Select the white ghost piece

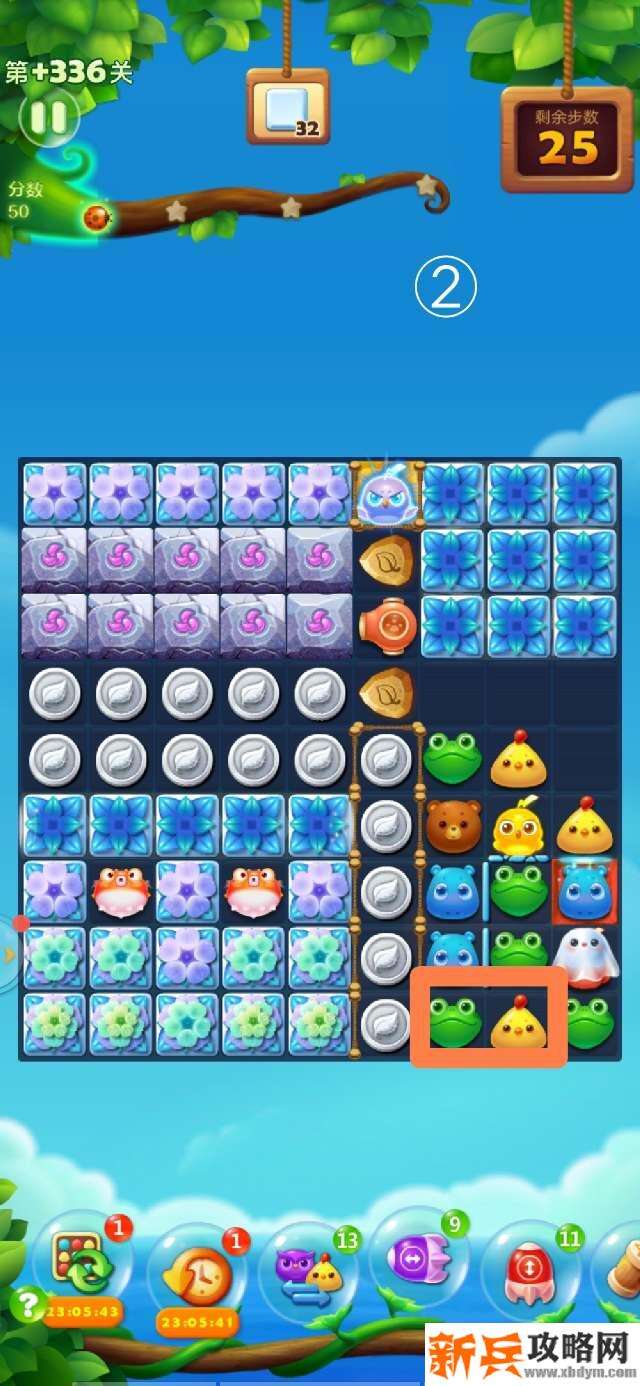click(584, 957)
